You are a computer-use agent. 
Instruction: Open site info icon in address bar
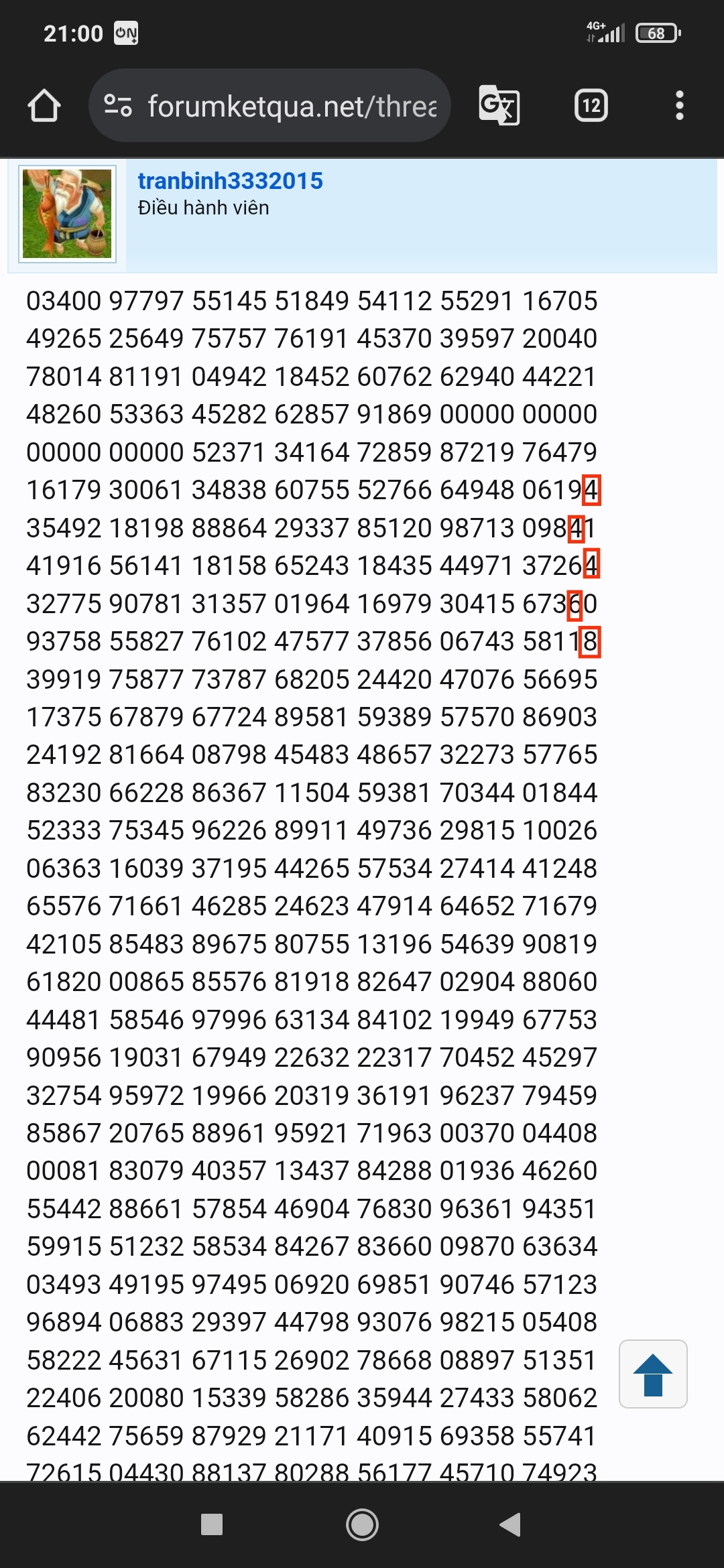(118, 106)
